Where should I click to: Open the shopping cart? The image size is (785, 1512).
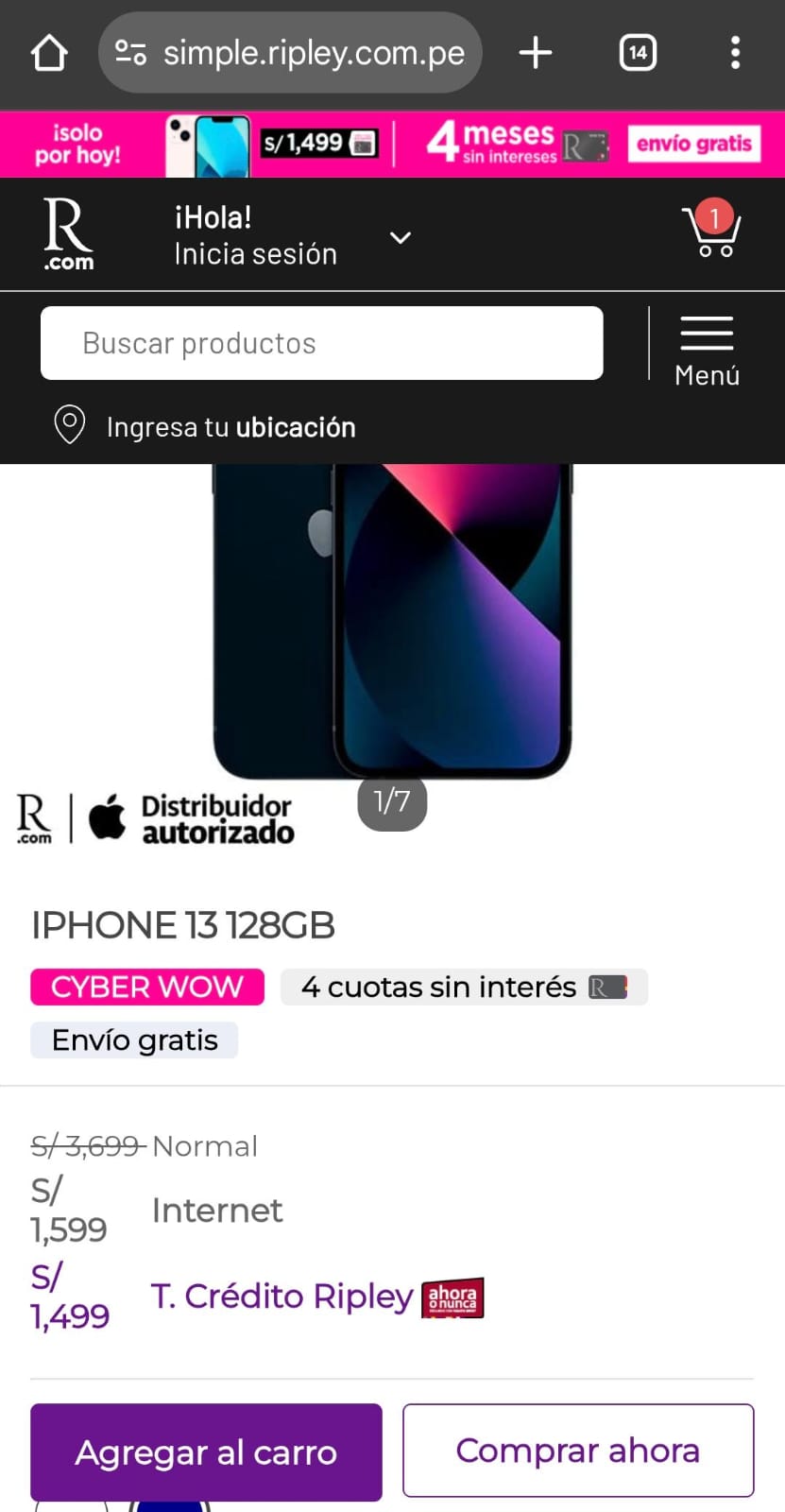711,232
